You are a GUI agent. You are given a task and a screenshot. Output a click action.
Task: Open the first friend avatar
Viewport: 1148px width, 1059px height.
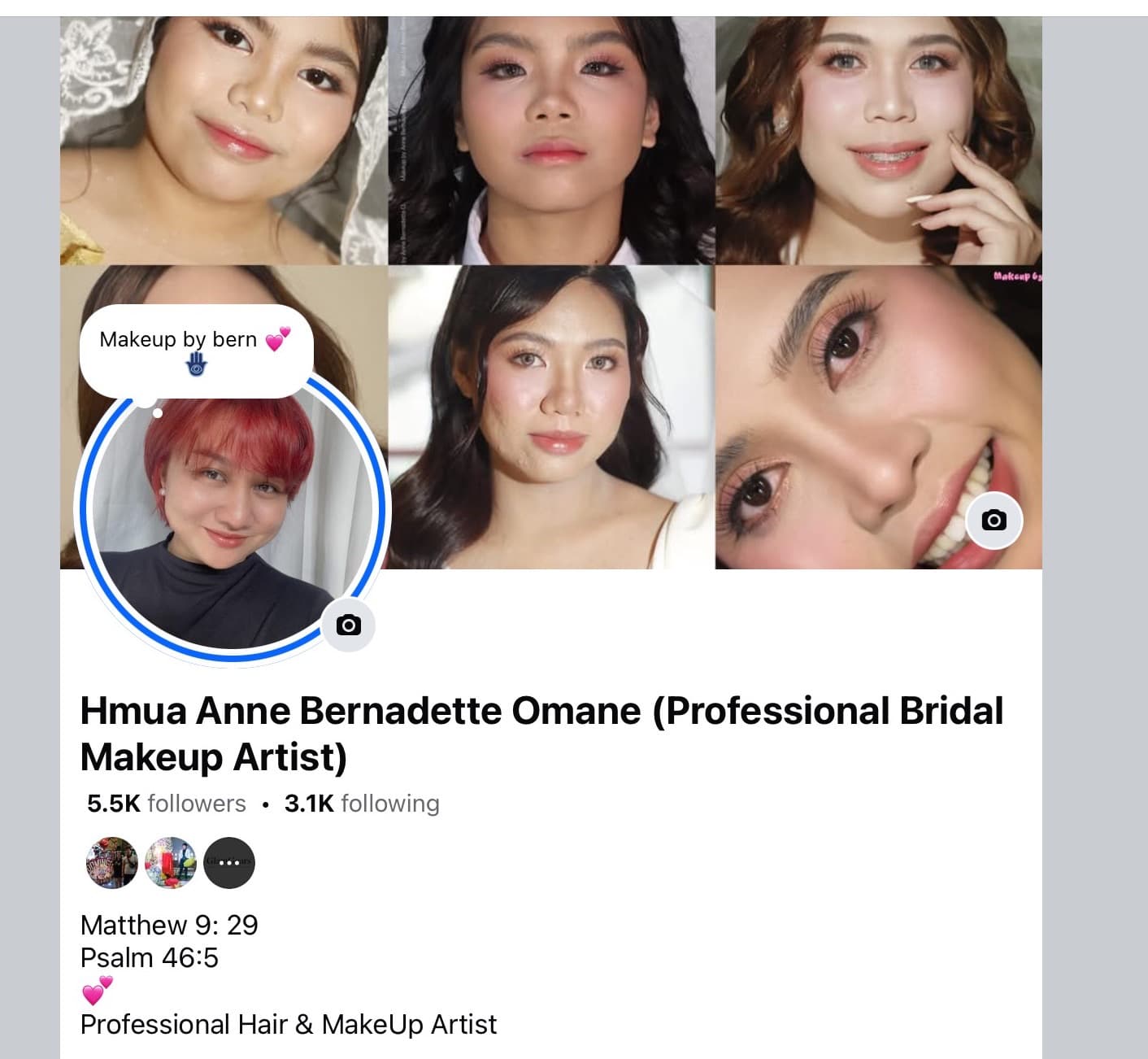point(112,862)
